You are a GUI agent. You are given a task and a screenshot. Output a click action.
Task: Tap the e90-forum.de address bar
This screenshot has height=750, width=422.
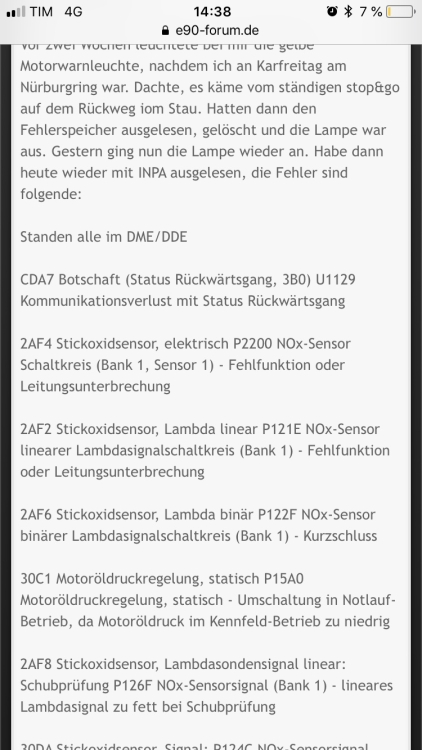pos(211,31)
